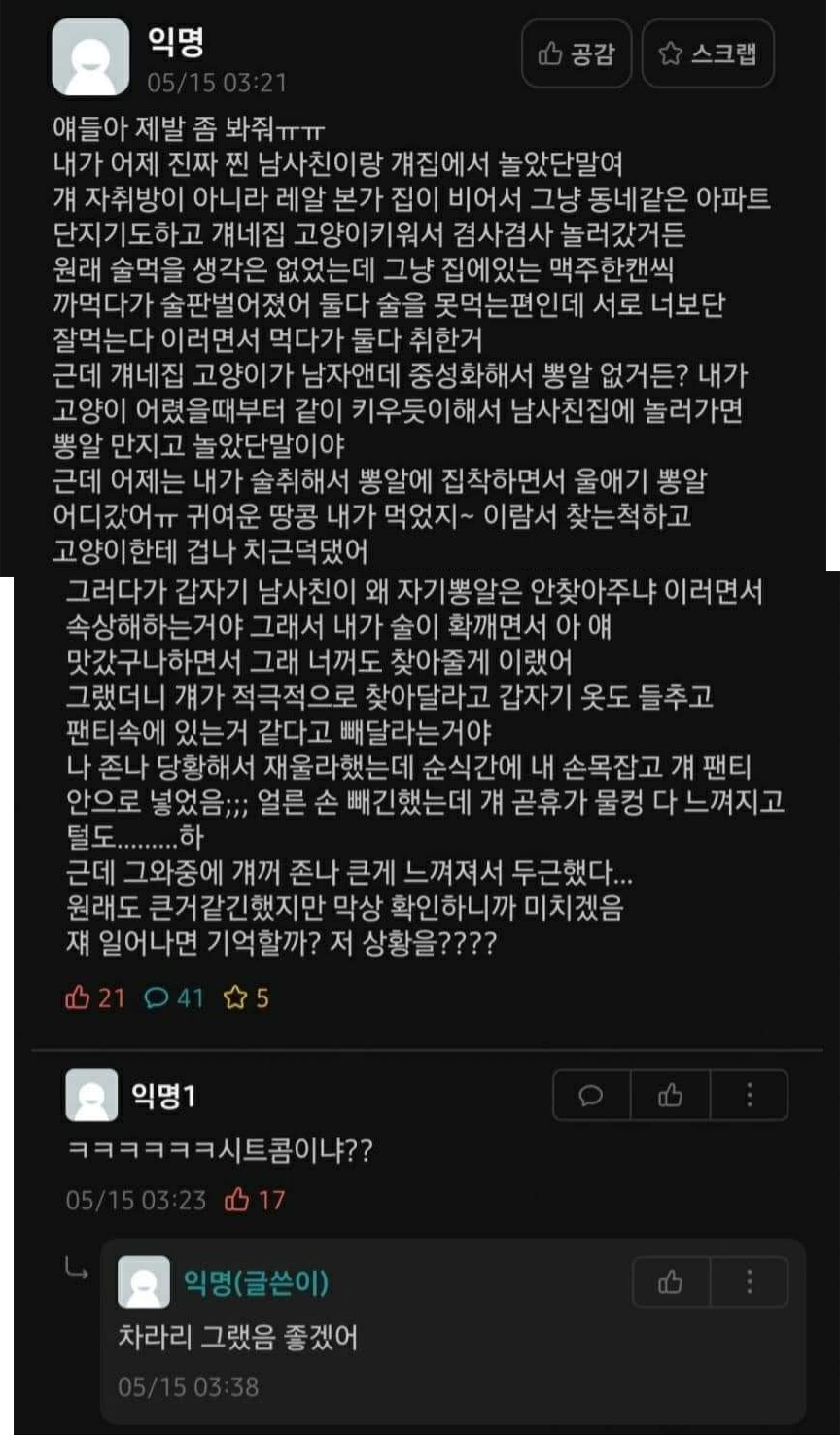Tap the 공감 button on the post
840x1435 pixels.
tap(576, 54)
